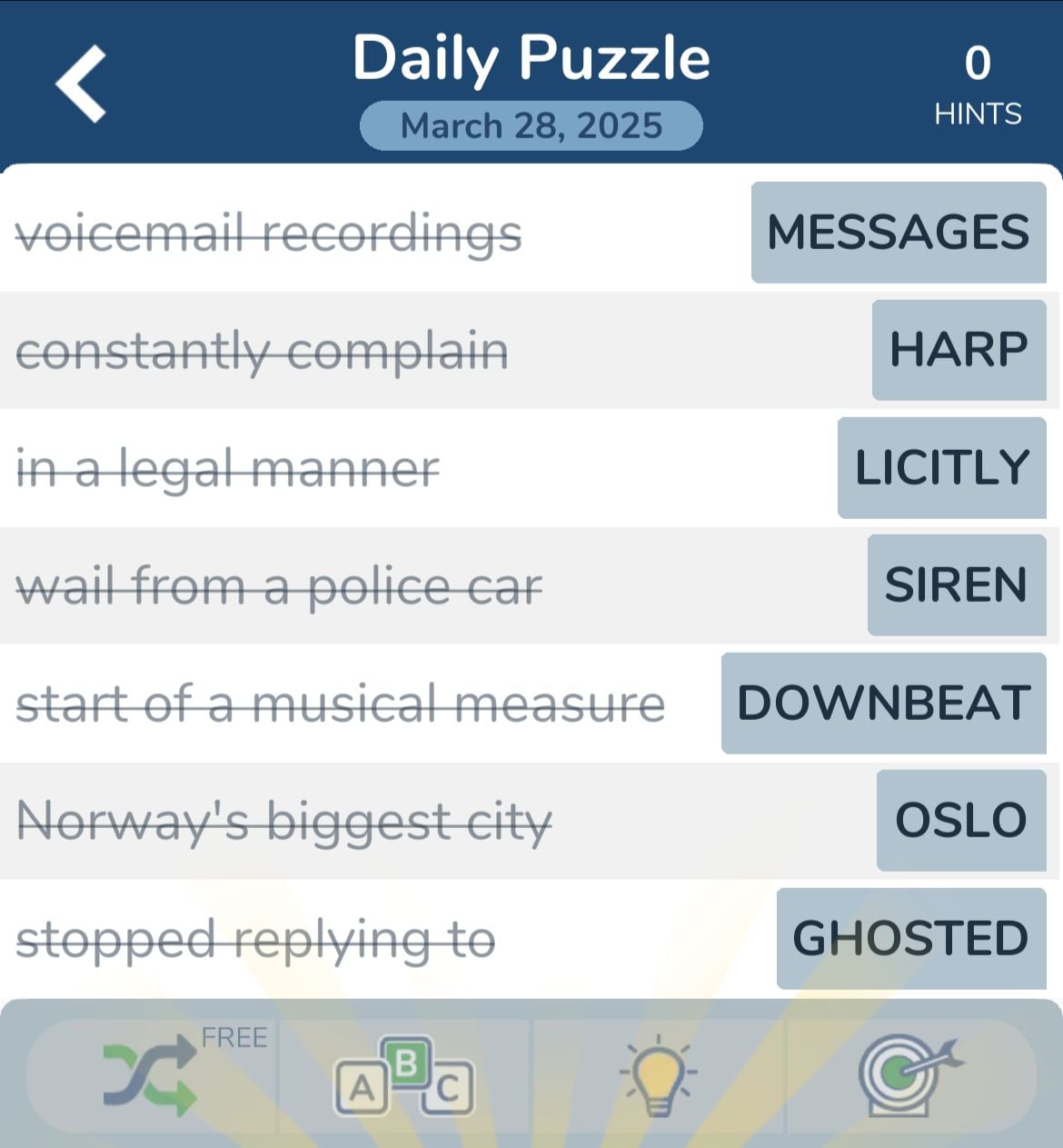The height and width of the screenshot is (1148, 1063).
Task: Open the March 28, 2025 date badge
Action: [x=531, y=125]
